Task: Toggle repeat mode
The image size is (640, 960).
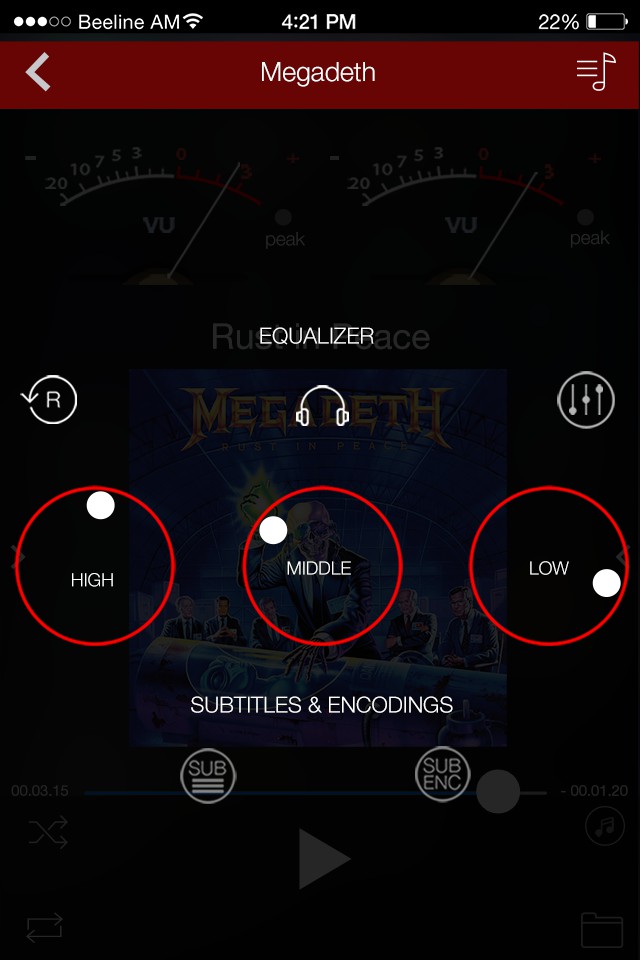Action: 45,926
